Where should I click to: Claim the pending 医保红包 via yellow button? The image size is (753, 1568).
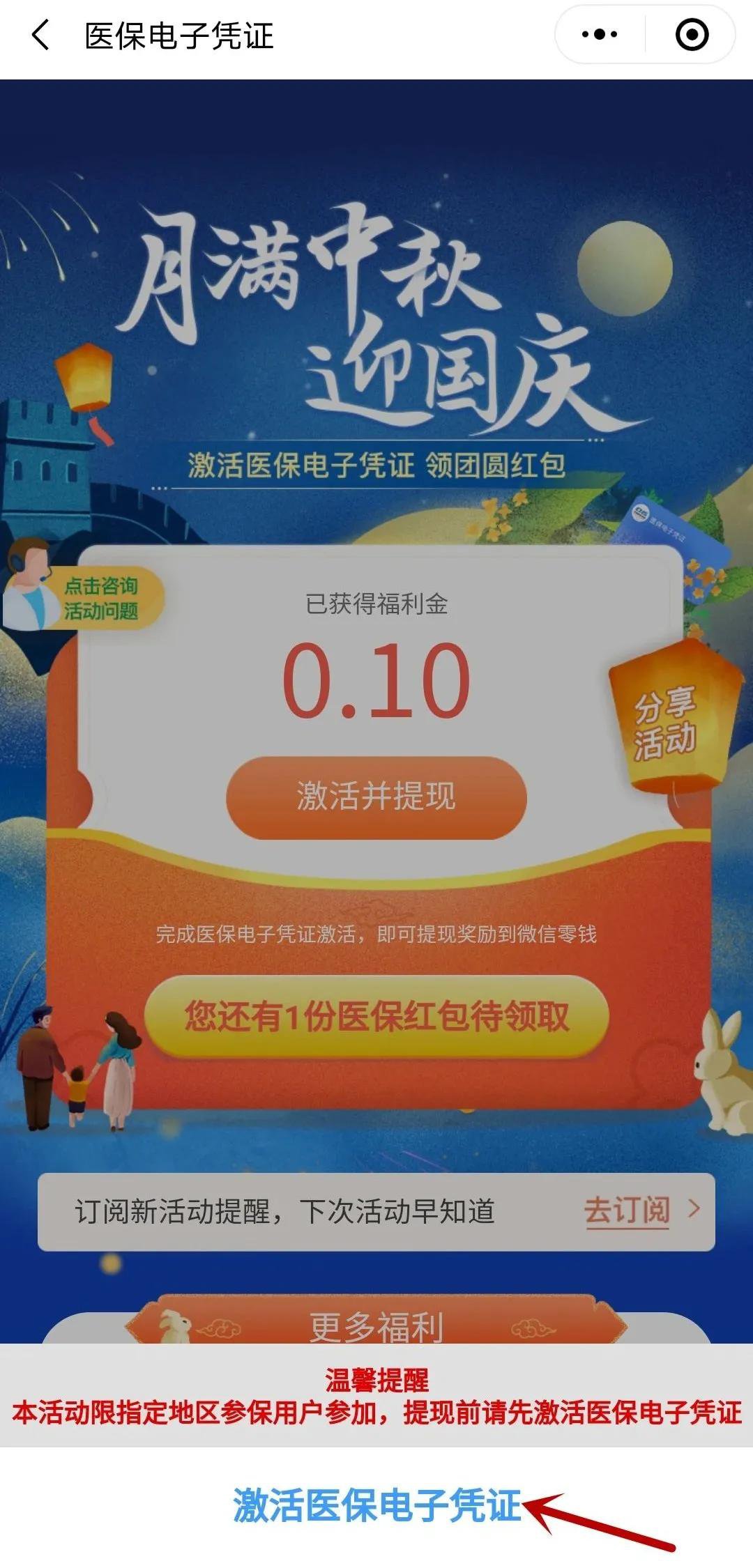tap(376, 1016)
